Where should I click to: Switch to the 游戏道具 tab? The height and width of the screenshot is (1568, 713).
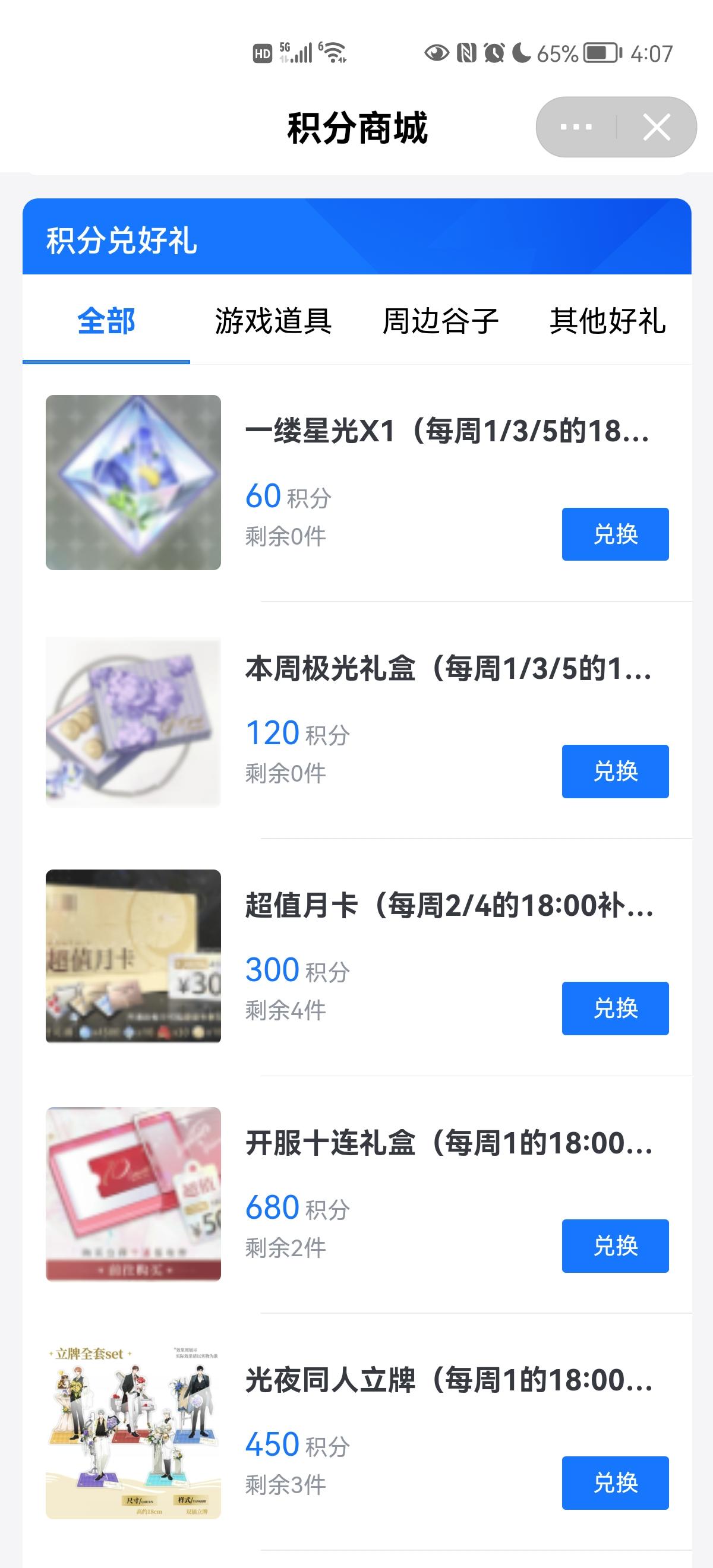[273, 321]
